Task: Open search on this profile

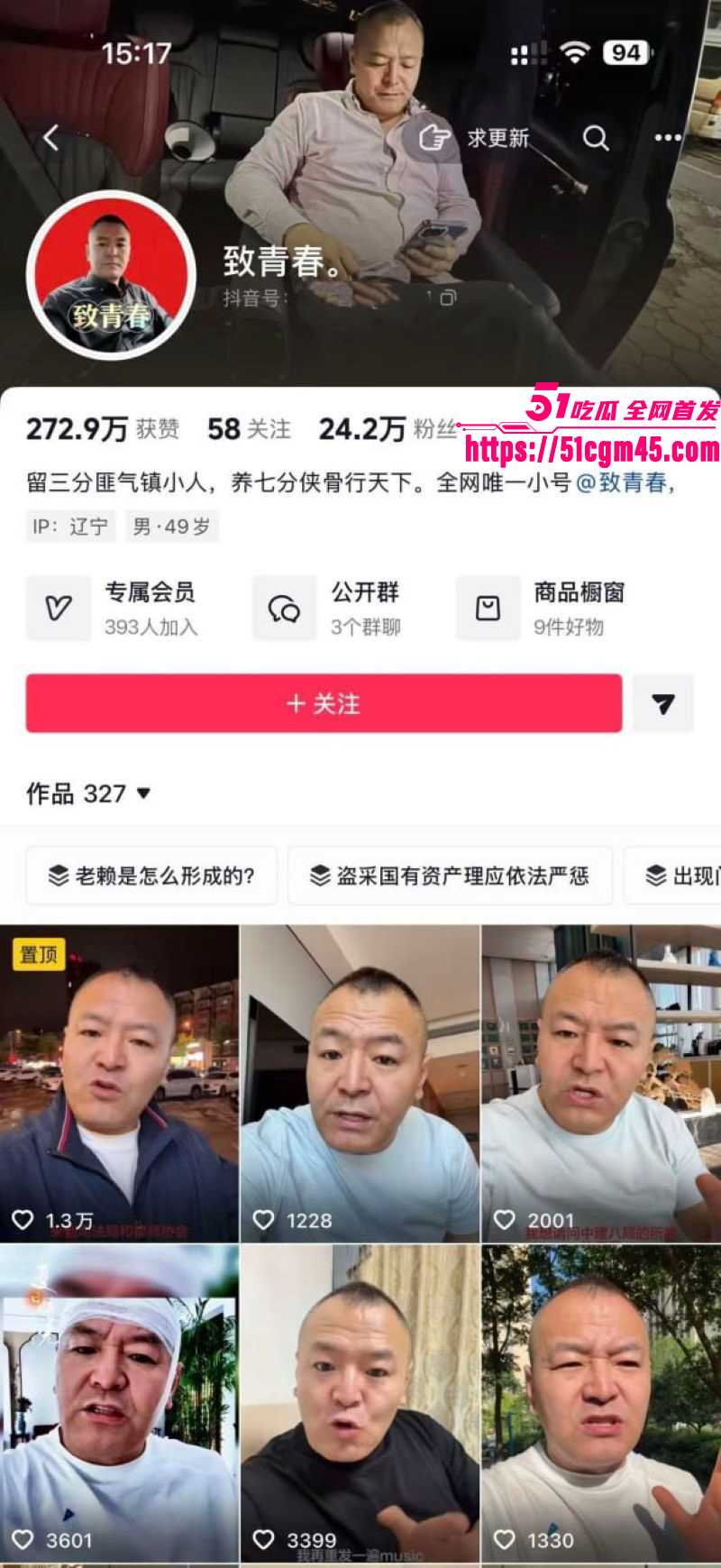Action: [596, 138]
